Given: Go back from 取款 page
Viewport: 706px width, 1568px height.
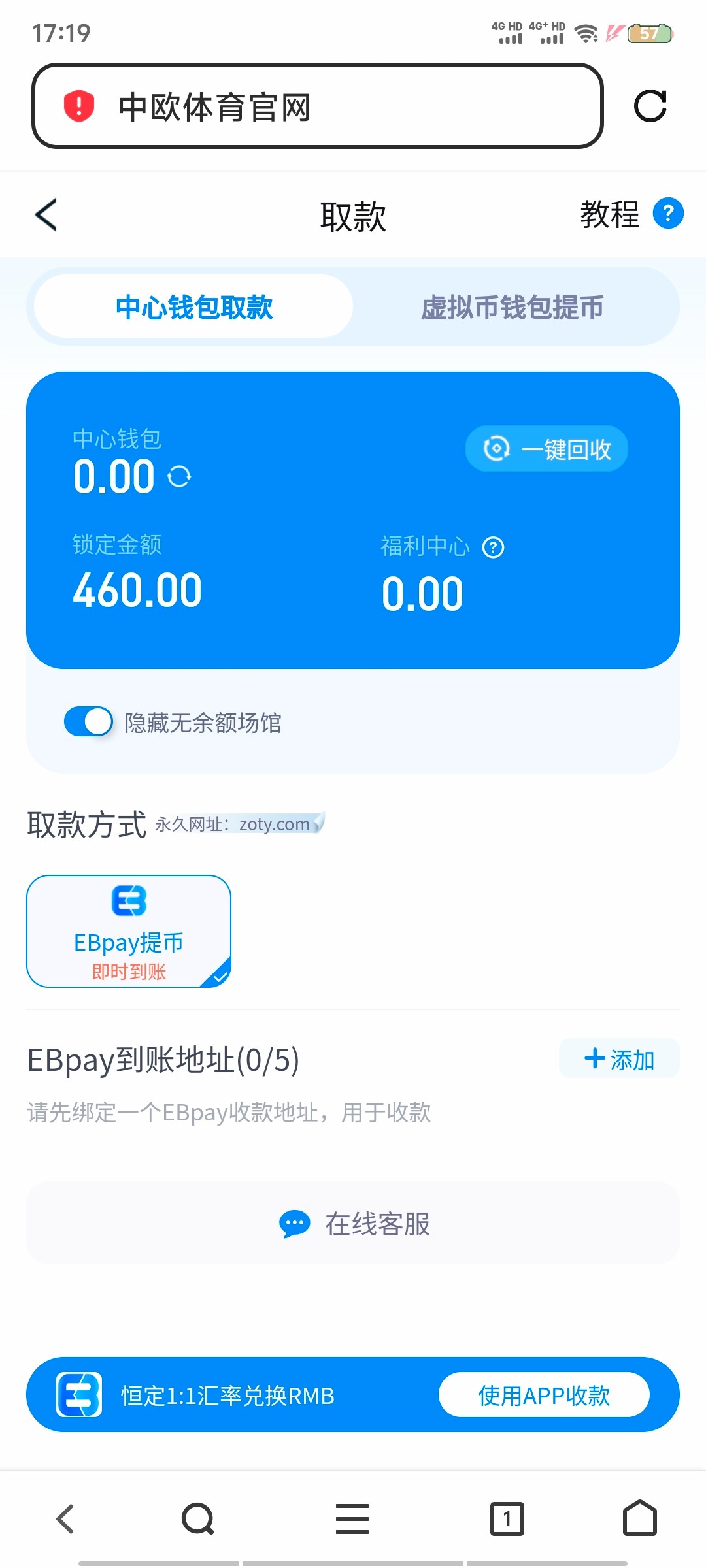Looking at the screenshot, I should 46,214.
